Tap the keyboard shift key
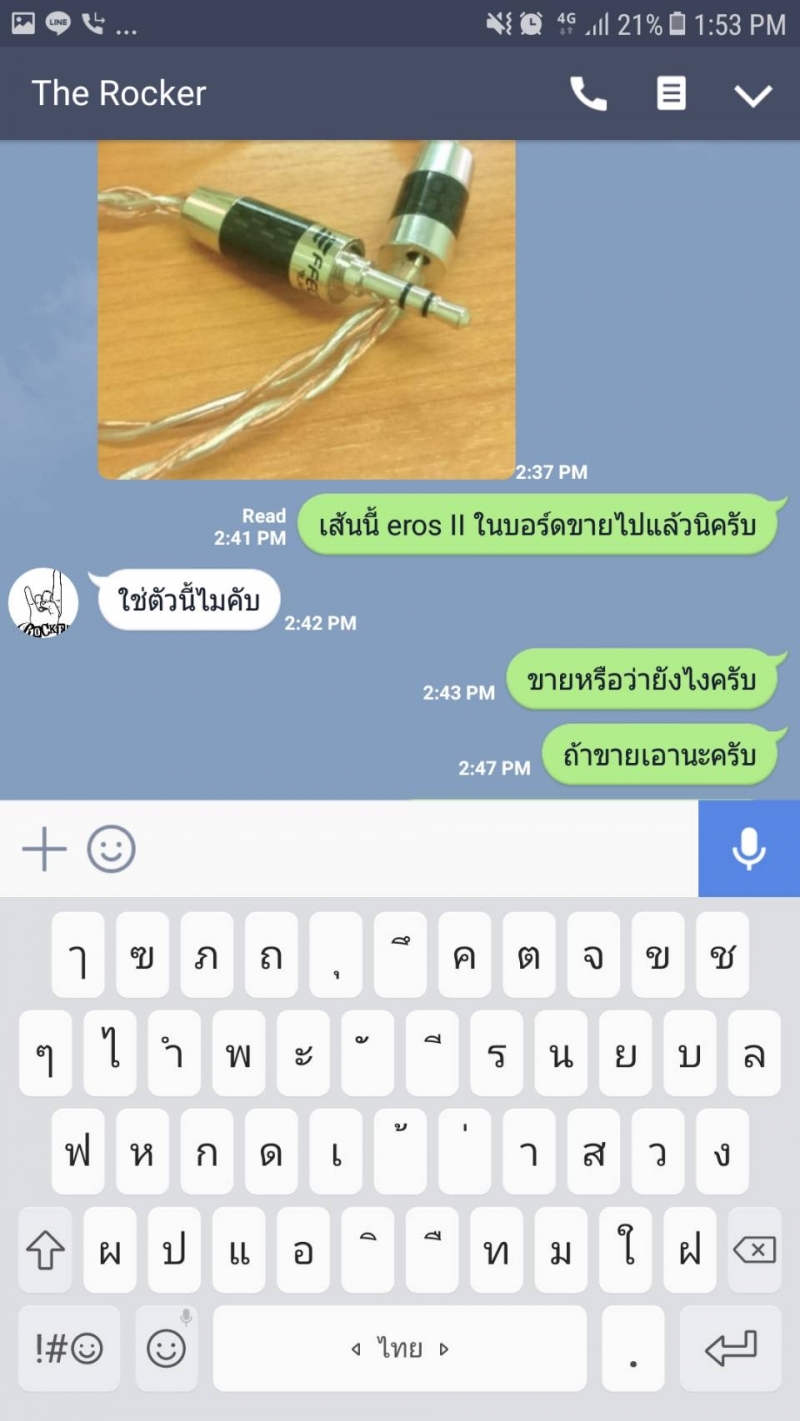Screen dimensions: 800x1421 point(45,1250)
